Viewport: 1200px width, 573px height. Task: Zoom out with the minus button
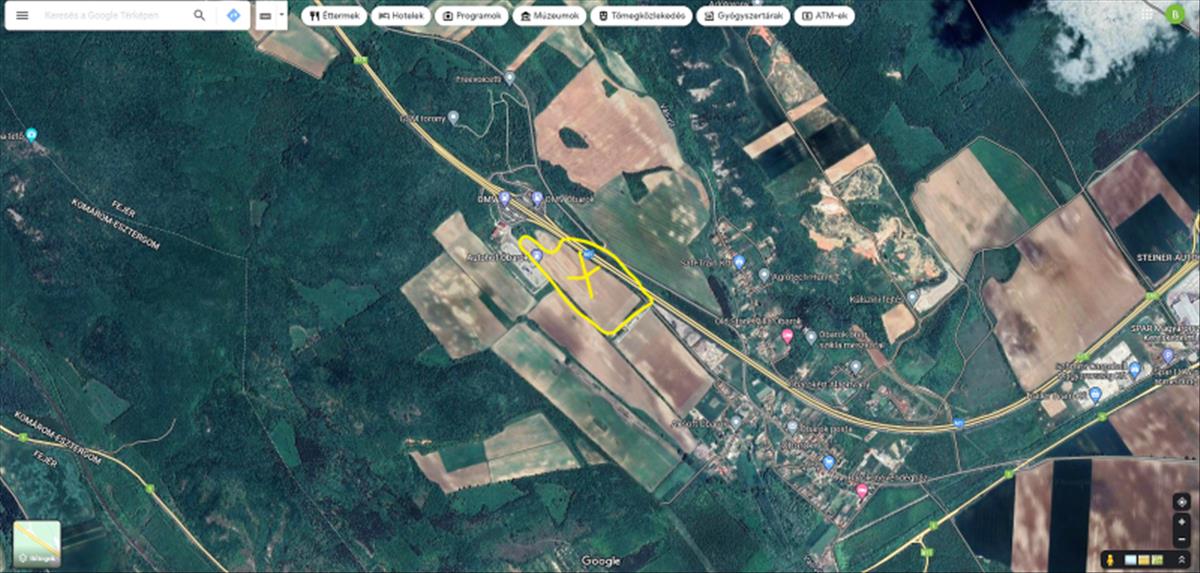(x=1182, y=537)
